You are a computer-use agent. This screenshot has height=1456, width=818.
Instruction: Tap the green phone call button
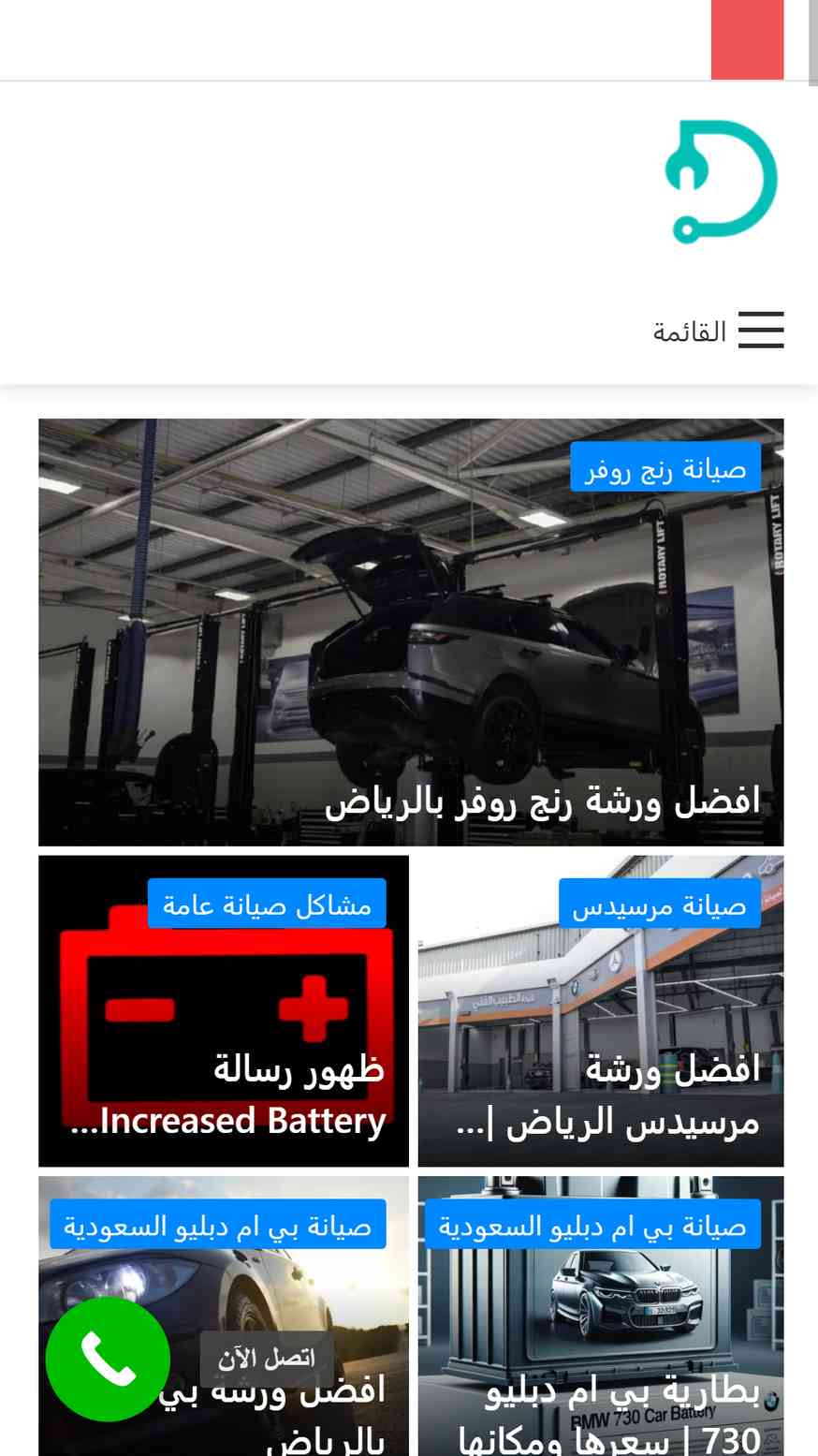point(108,1359)
